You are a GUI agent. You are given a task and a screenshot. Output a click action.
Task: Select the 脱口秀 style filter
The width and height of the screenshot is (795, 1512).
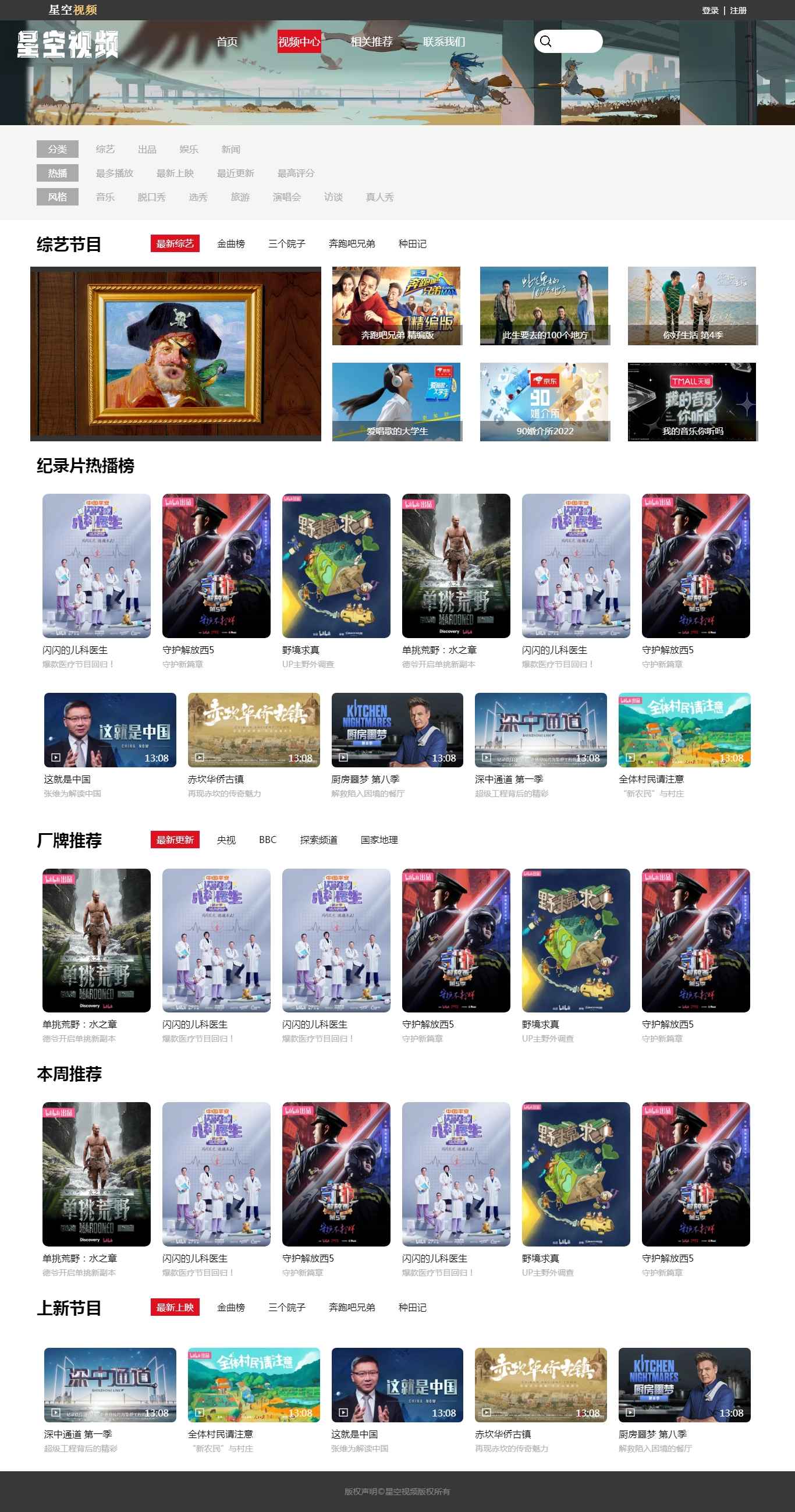tap(151, 197)
